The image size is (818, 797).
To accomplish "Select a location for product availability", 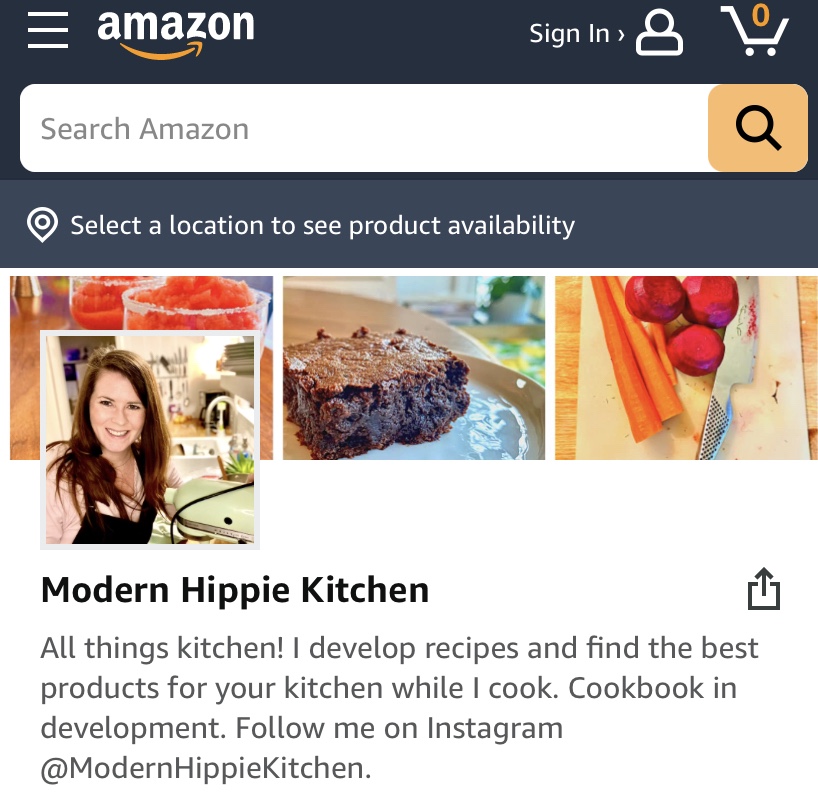I will tap(322, 225).
